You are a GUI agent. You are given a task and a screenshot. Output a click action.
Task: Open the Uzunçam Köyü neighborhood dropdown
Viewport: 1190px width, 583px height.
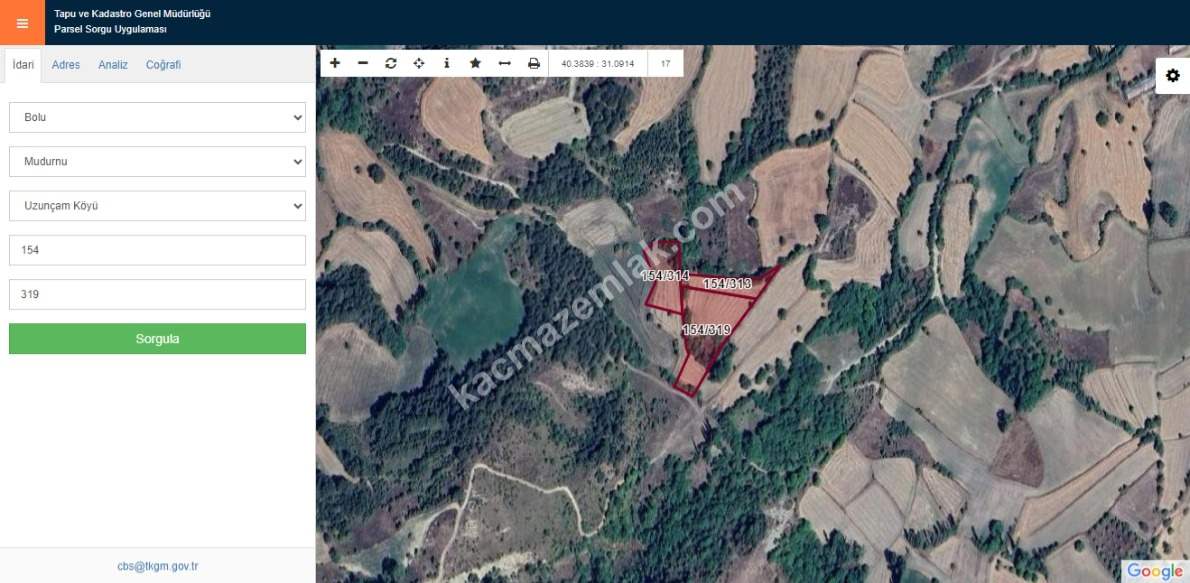point(157,206)
